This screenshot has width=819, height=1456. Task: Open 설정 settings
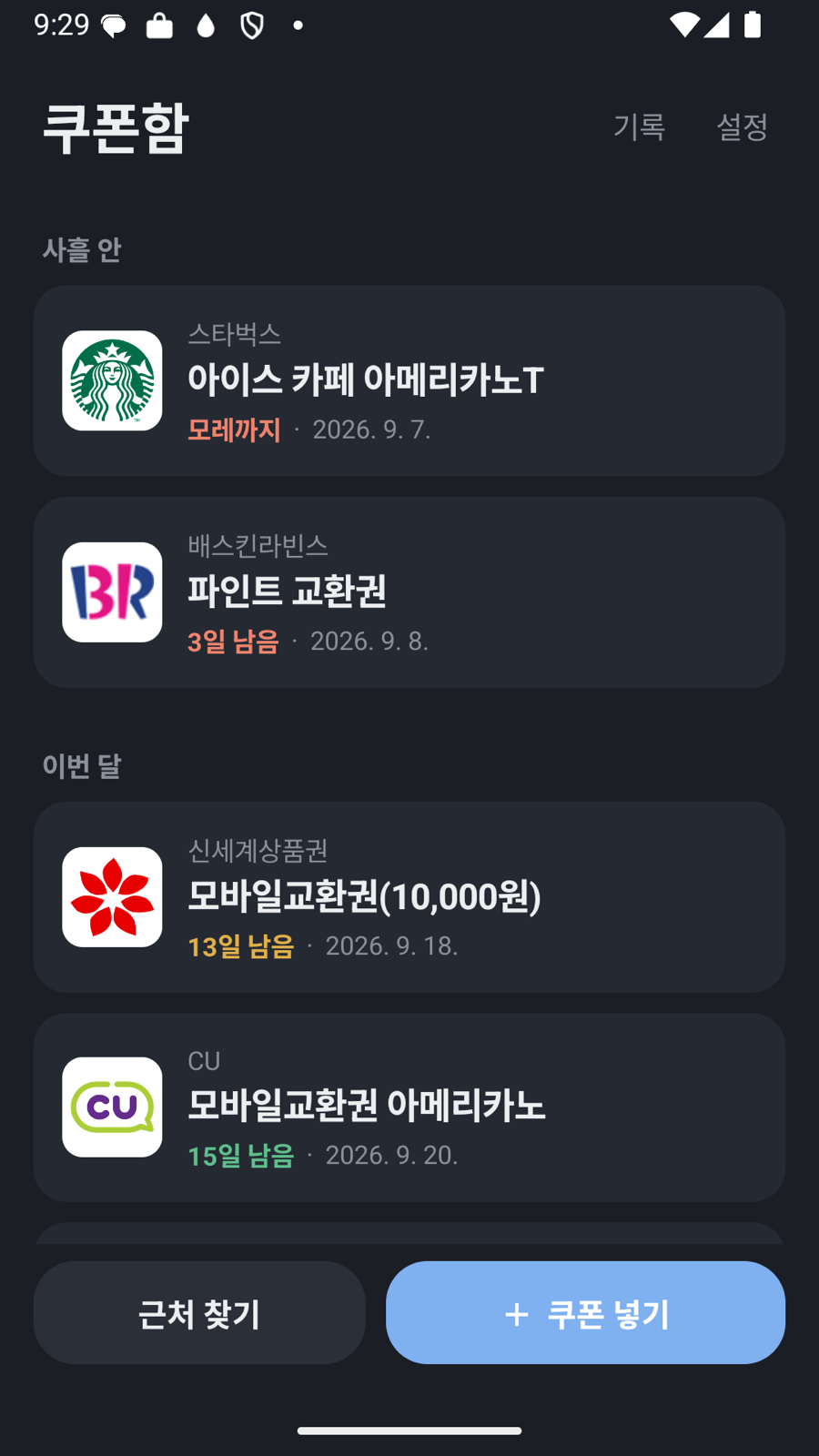[742, 126]
